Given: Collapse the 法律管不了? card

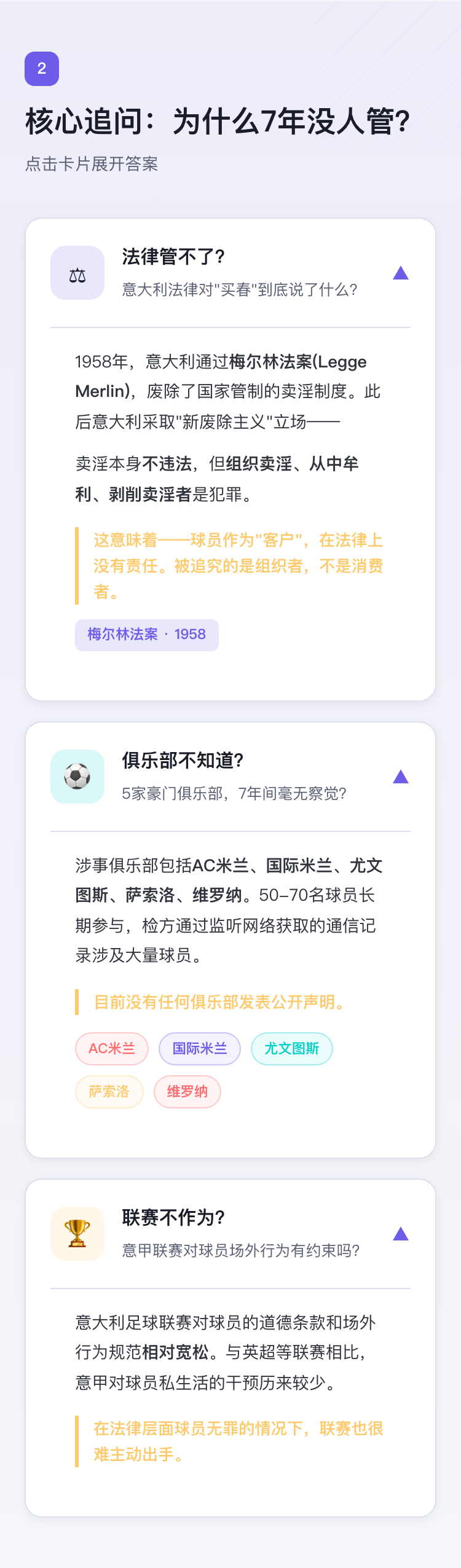Looking at the screenshot, I should [400, 273].
